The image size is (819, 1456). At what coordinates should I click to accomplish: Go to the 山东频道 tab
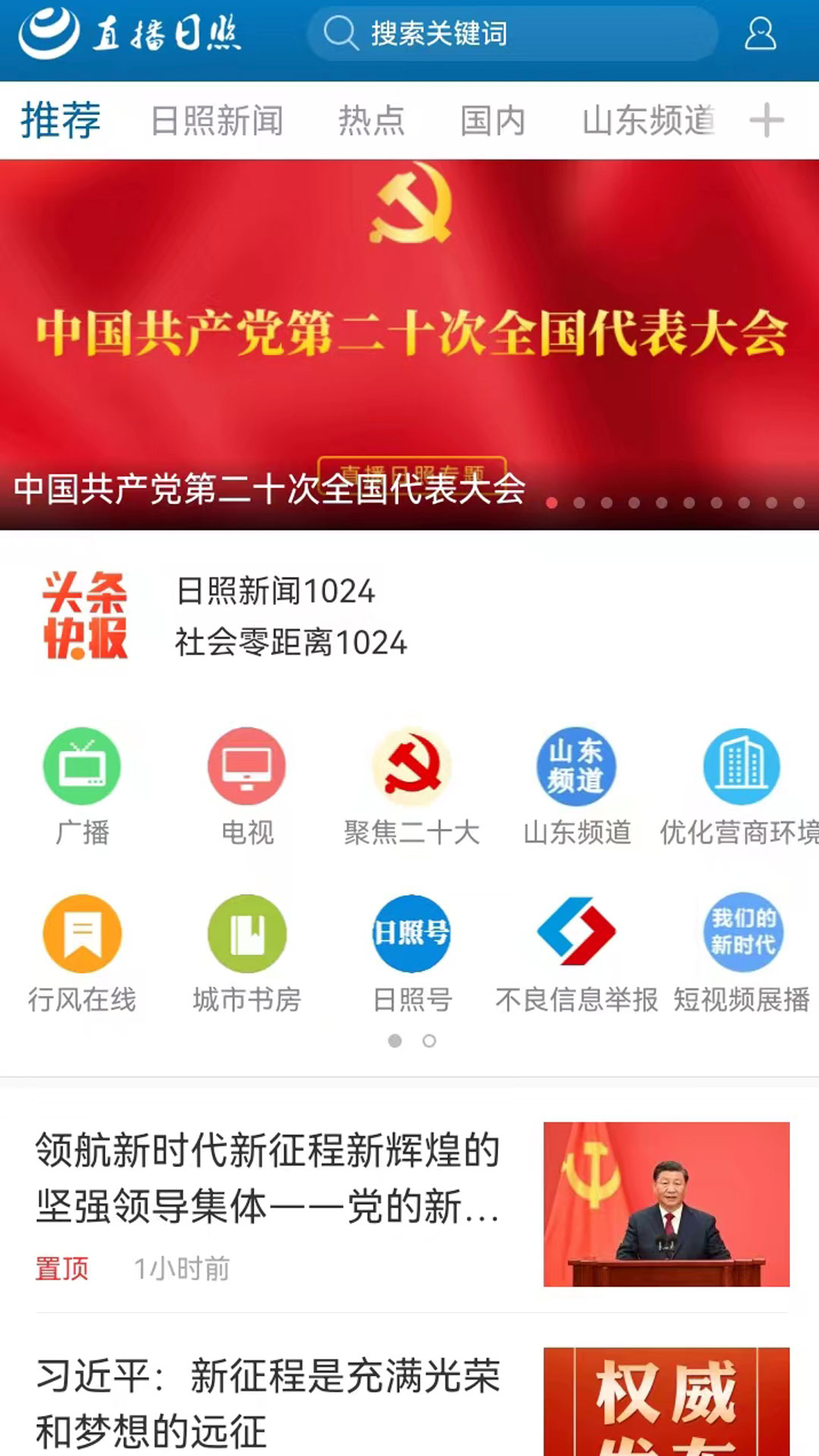(x=648, y=121)
